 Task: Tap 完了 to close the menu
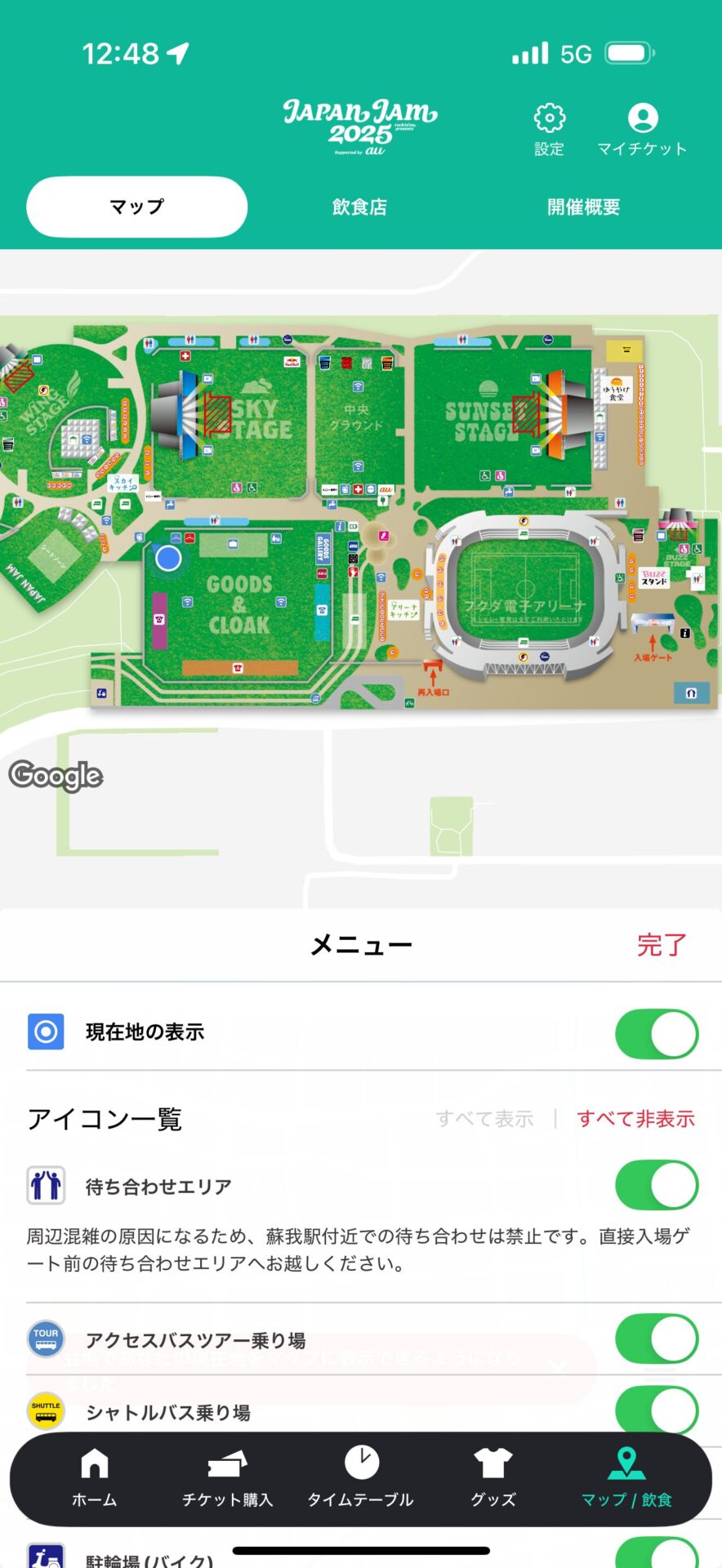(x=662, y=945)
